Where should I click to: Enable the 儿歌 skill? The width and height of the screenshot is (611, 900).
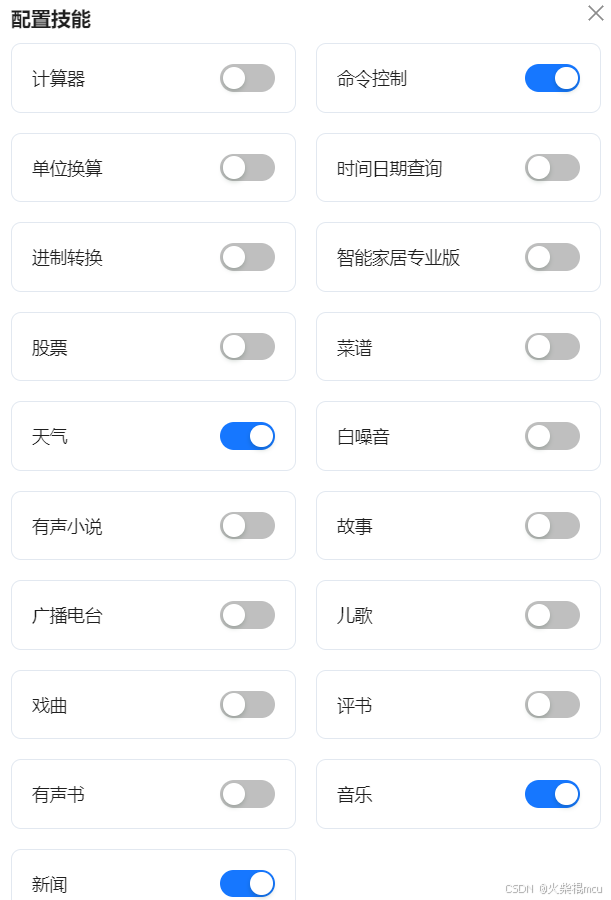[x=552, y=615]
